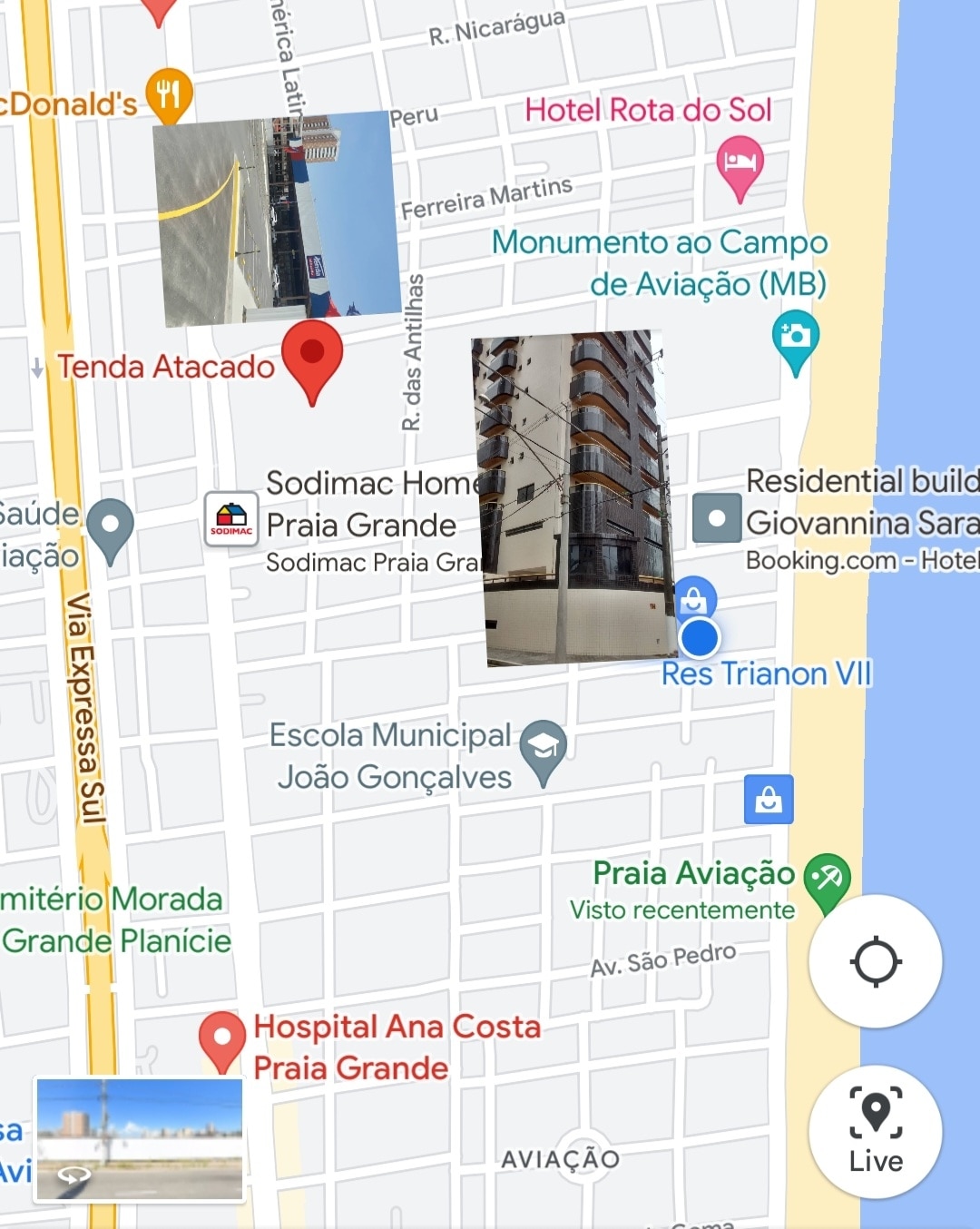The height and width of the screenshot is (1229, 980).
Task: Open Res Trianon VII shopping pin
Action: pos(694,599)
